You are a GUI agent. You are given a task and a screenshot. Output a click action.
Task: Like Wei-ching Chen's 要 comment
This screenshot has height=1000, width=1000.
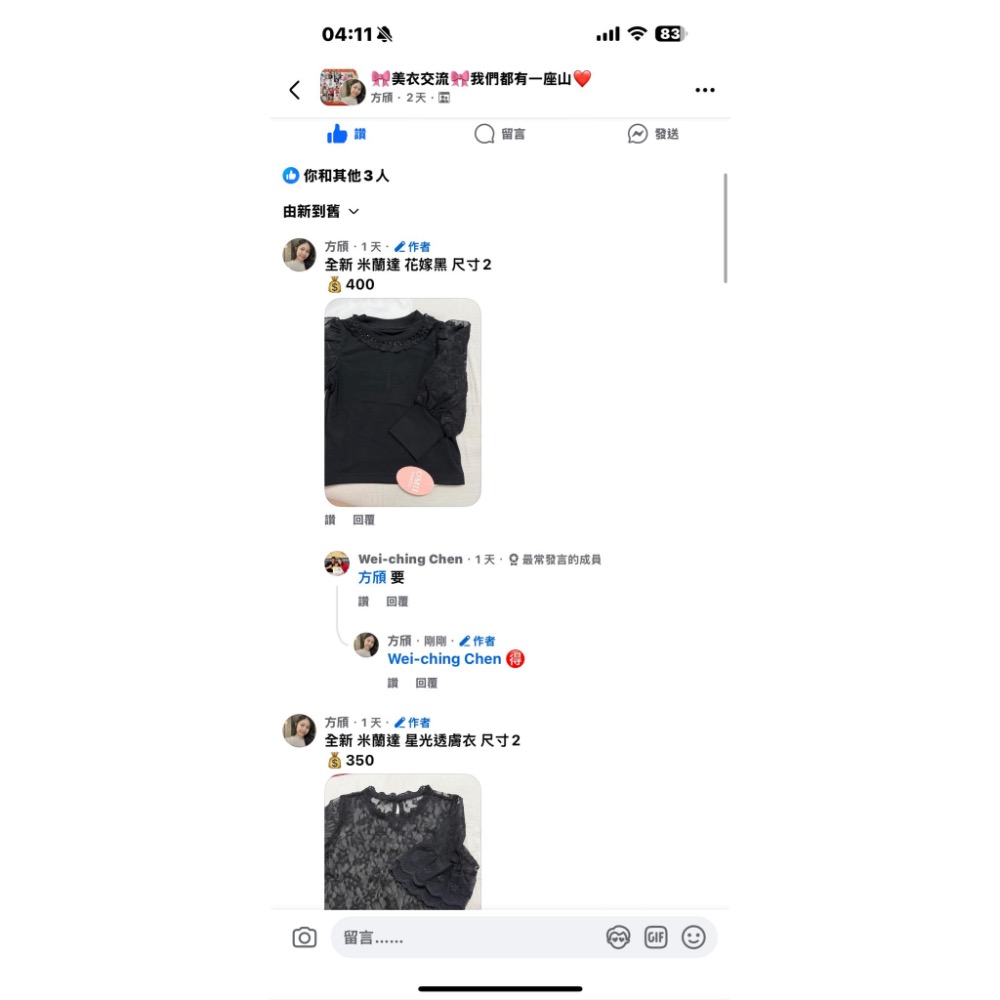(364, 601)
